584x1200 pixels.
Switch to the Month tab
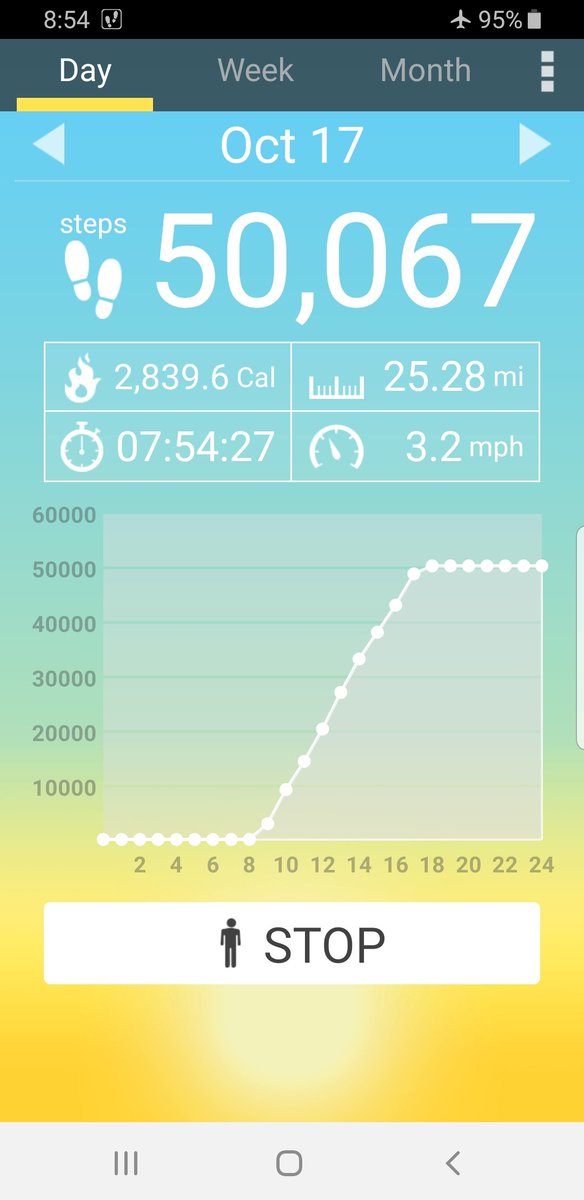tap(425, 71)
